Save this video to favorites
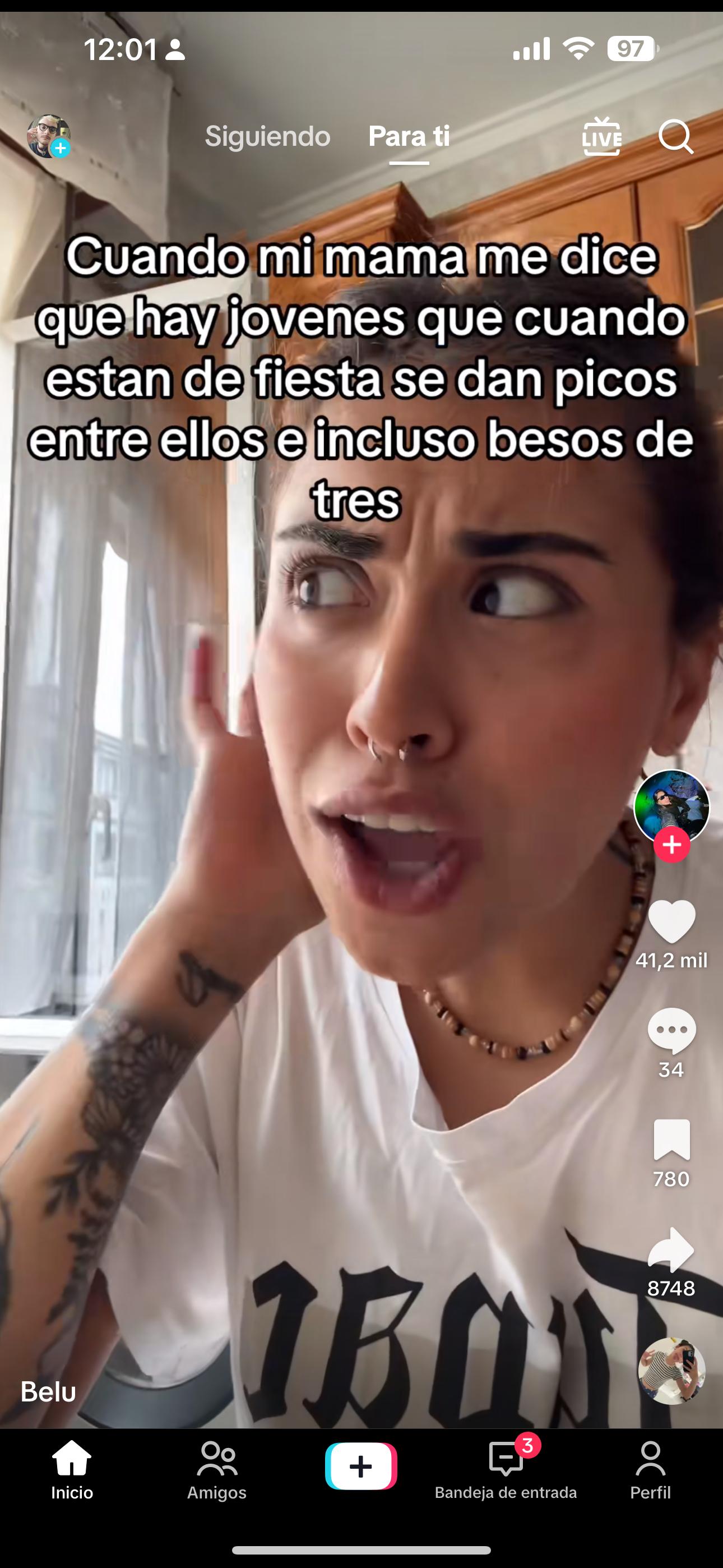Screen dimensions: 723x1568 click(672, 1140)
